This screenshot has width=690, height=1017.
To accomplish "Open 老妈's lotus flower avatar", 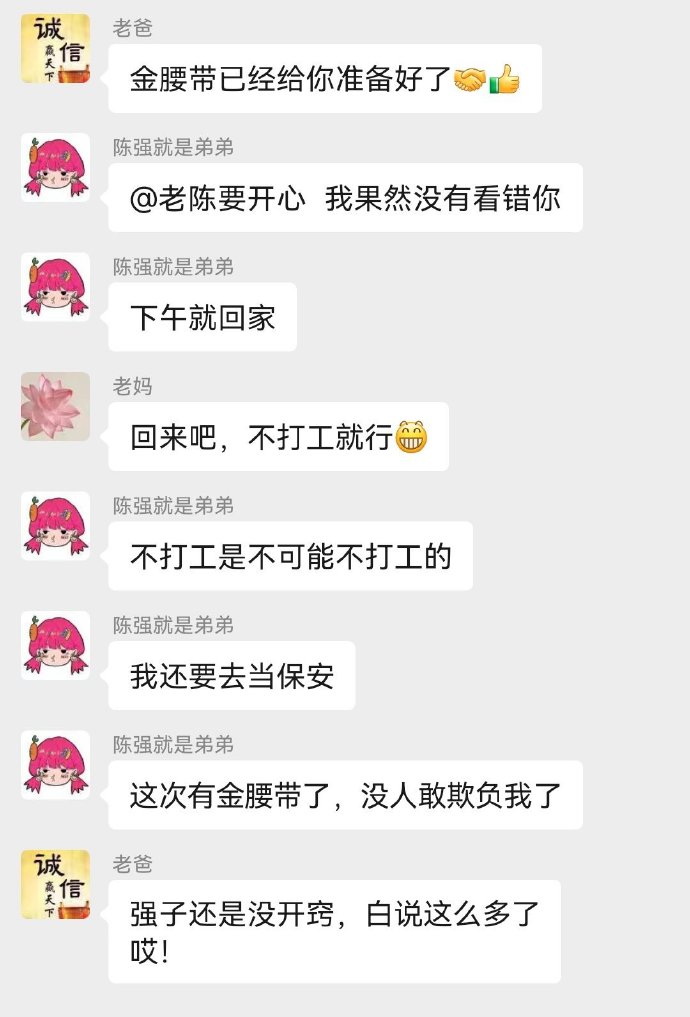I will (x=55, y=407).
